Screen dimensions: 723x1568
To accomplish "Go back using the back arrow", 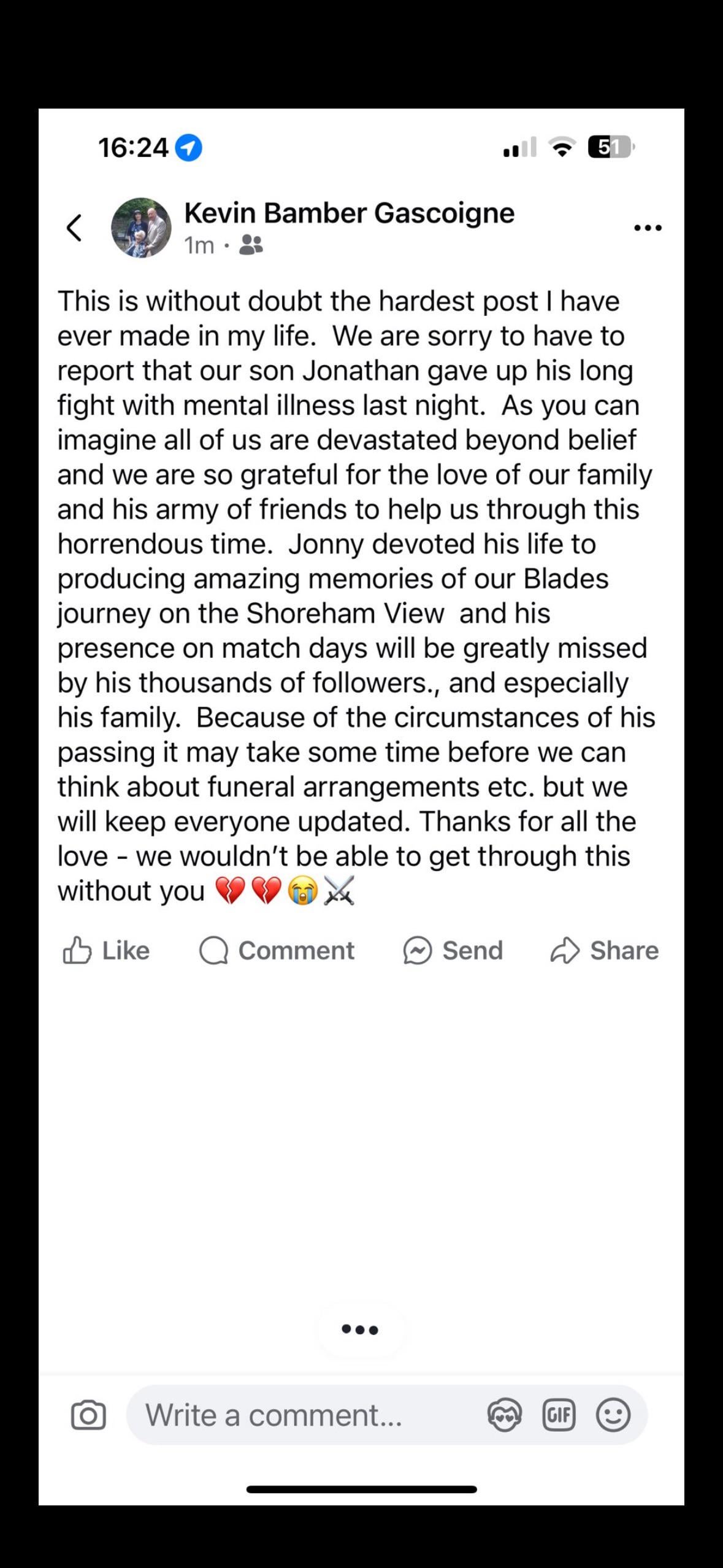I will [74, 228].
